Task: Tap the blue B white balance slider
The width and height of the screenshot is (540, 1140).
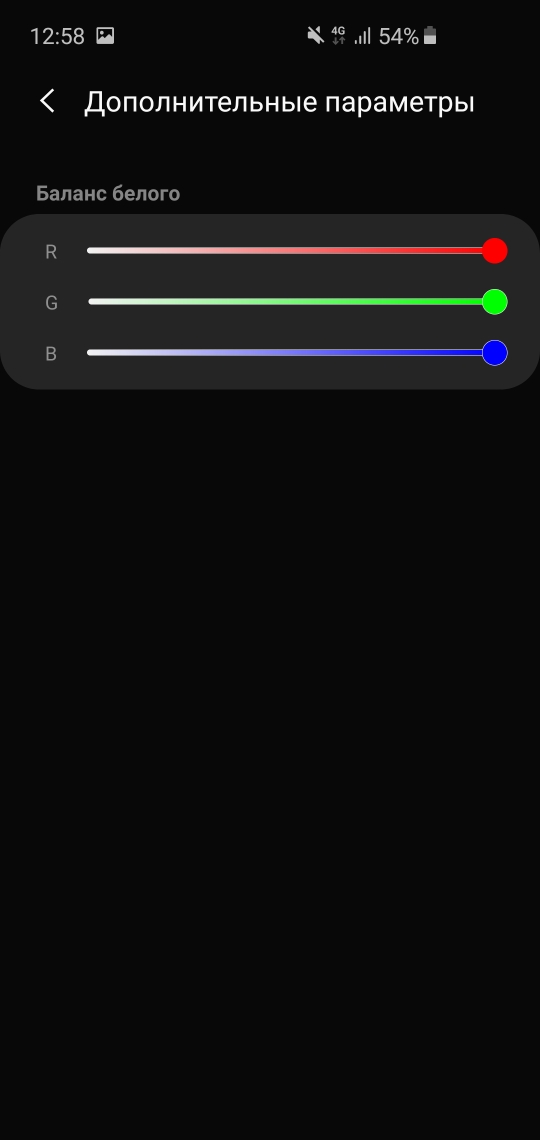Action: 297,353
